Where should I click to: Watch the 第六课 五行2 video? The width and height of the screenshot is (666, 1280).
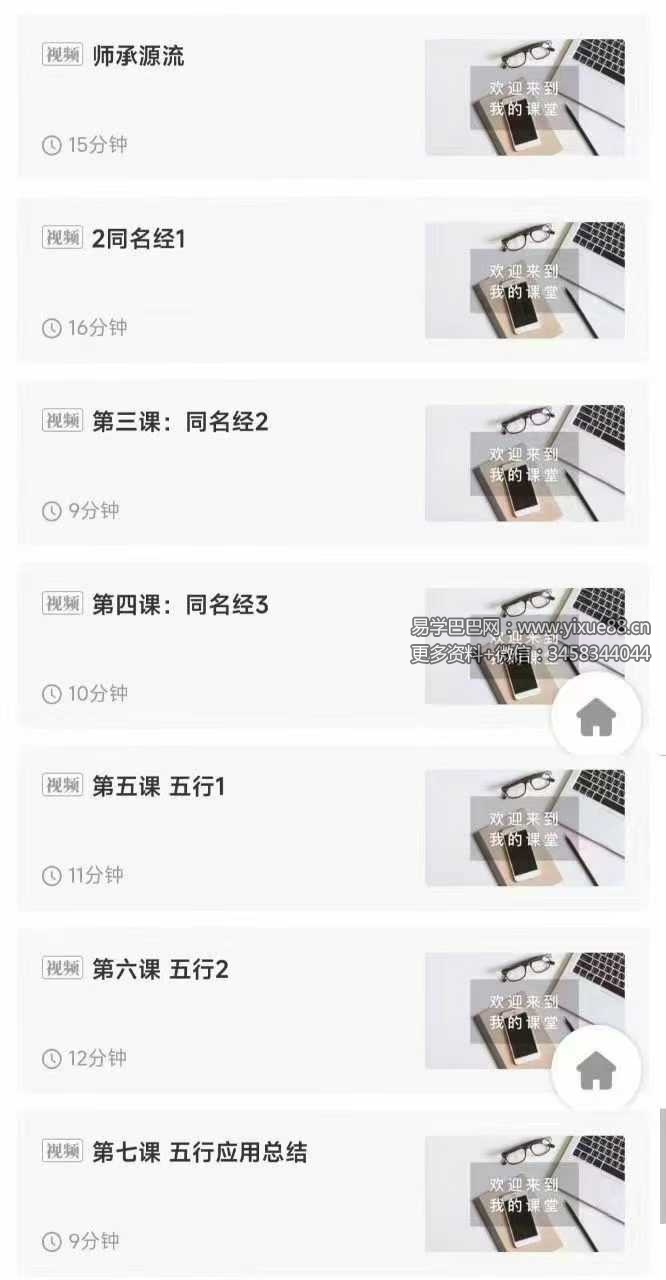[x=161, y=970]
